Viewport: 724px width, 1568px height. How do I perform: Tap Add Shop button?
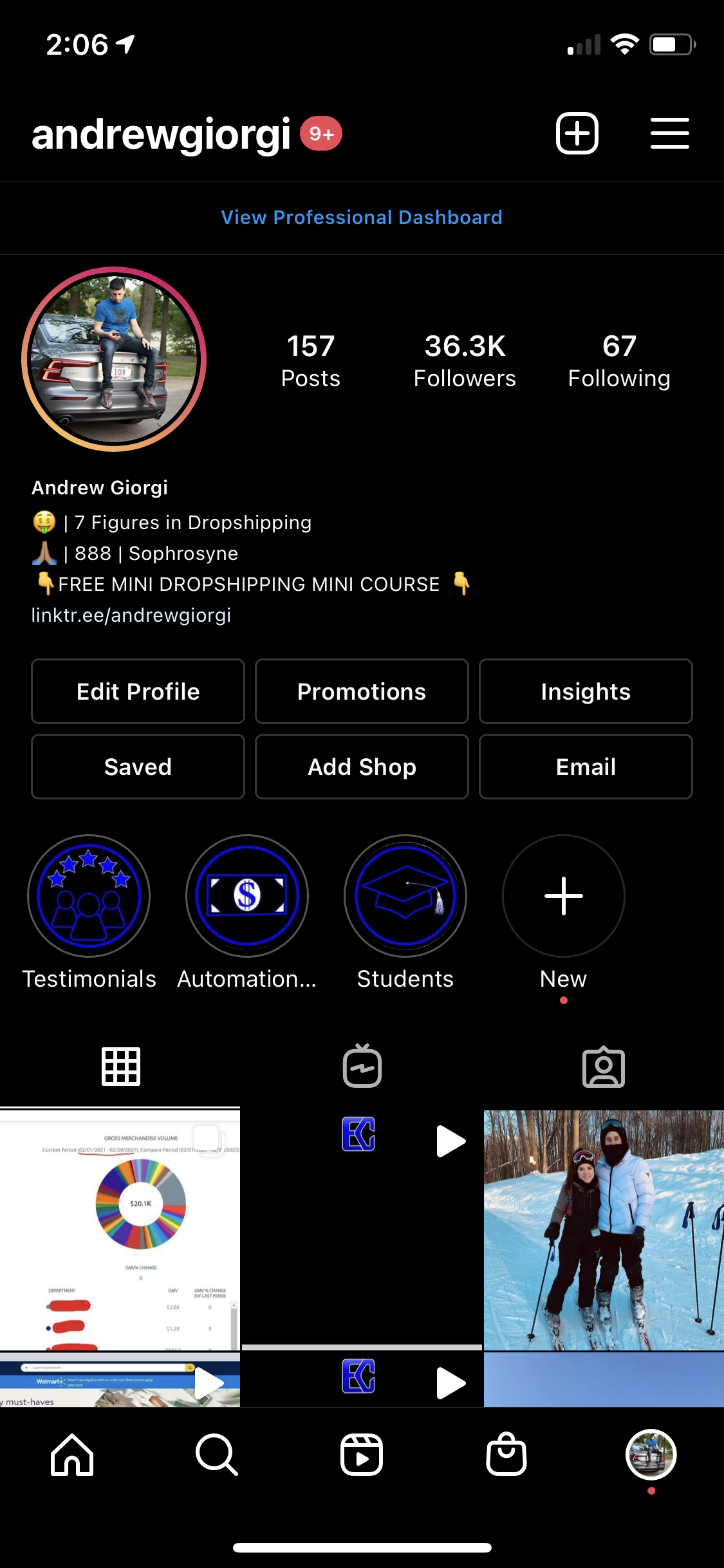click(362, 767)
